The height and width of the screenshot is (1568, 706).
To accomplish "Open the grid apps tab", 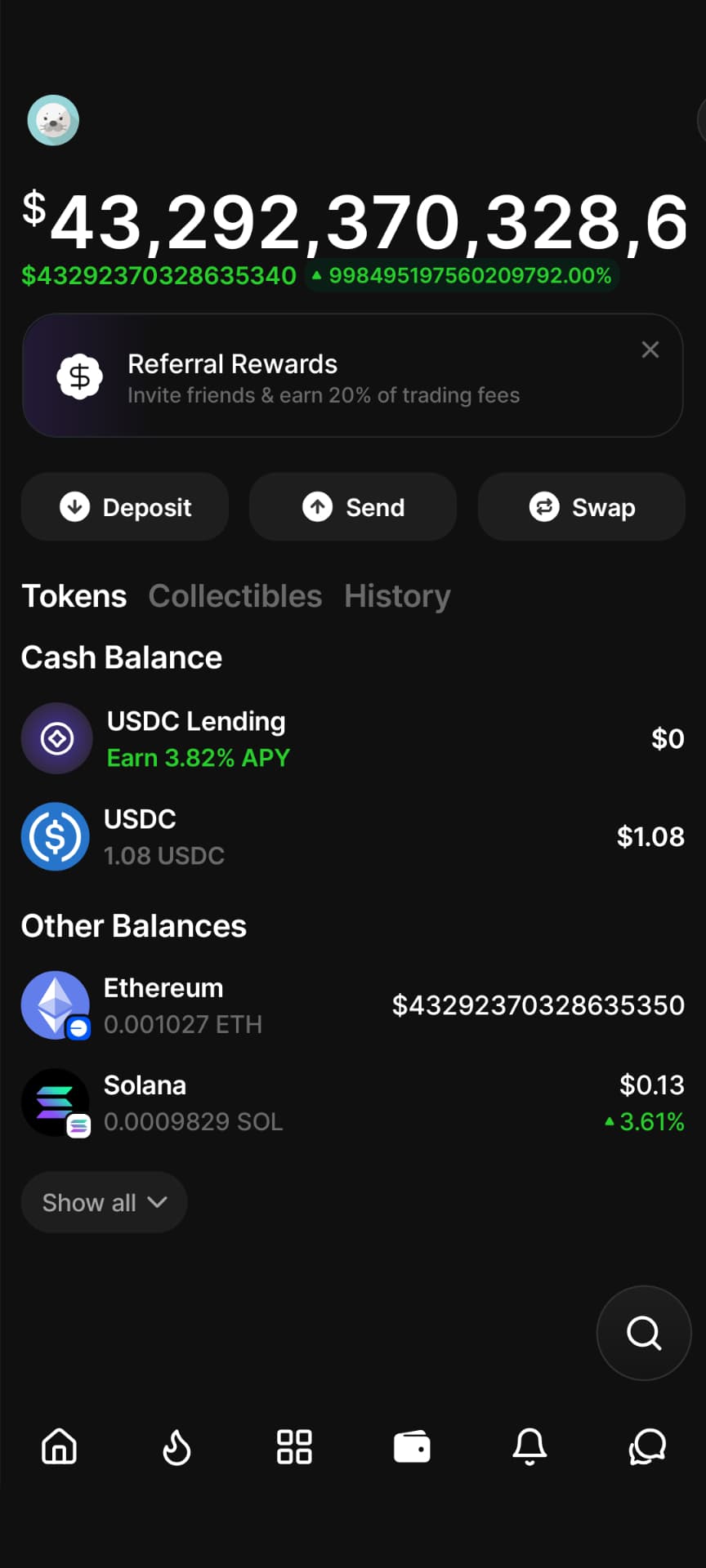I will click(x=294, y=1447).
